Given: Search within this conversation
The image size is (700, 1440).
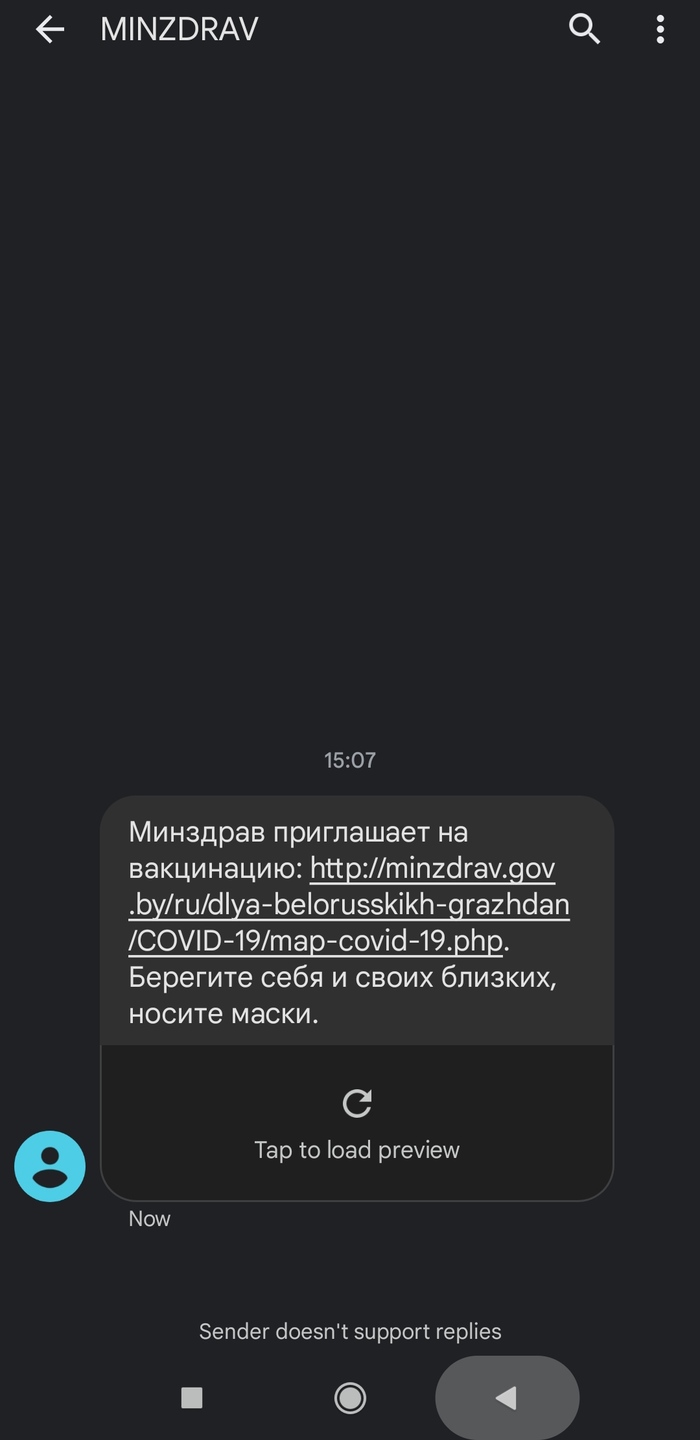Looking at the screenshot, I should [x=584, y=30].
